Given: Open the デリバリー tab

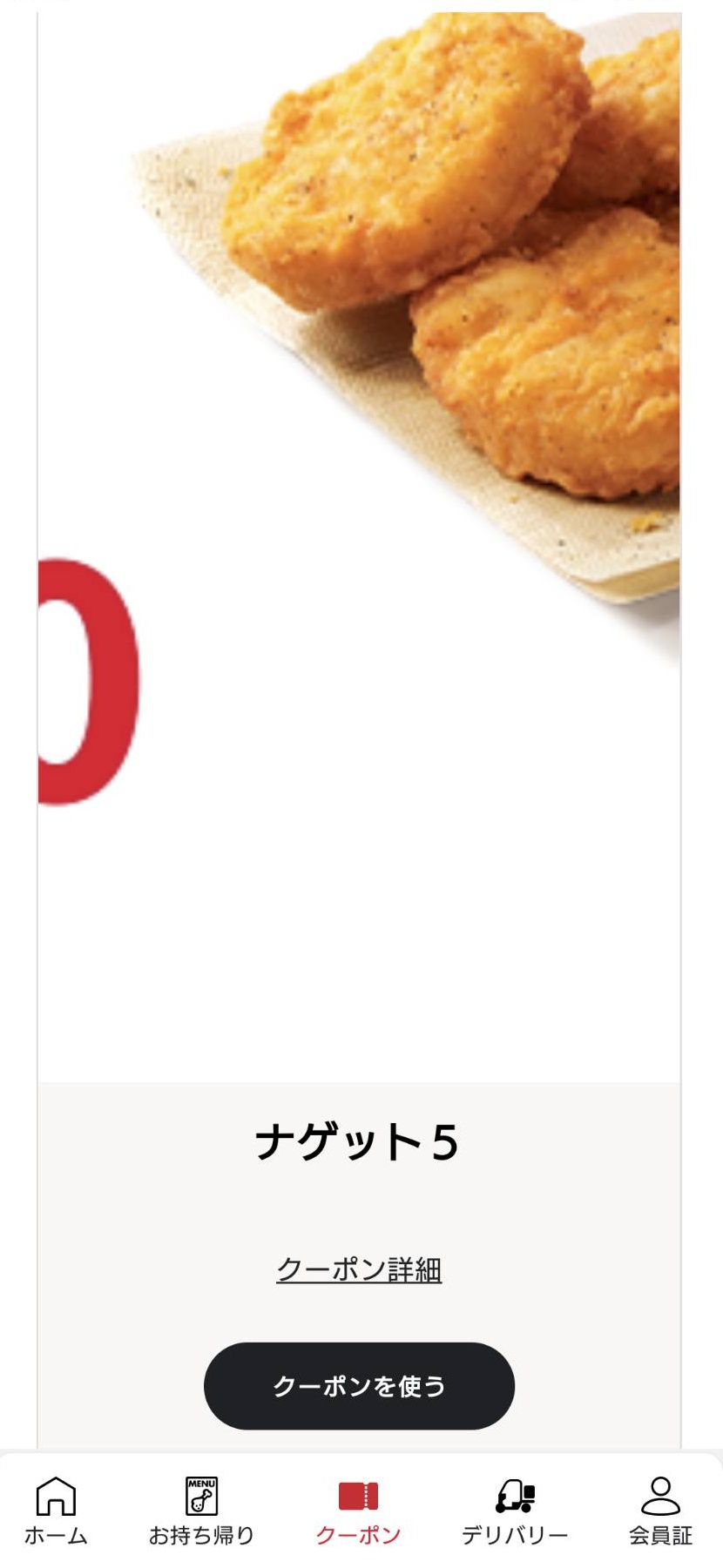Looking at the screenshot, I should coord(514,1510).
